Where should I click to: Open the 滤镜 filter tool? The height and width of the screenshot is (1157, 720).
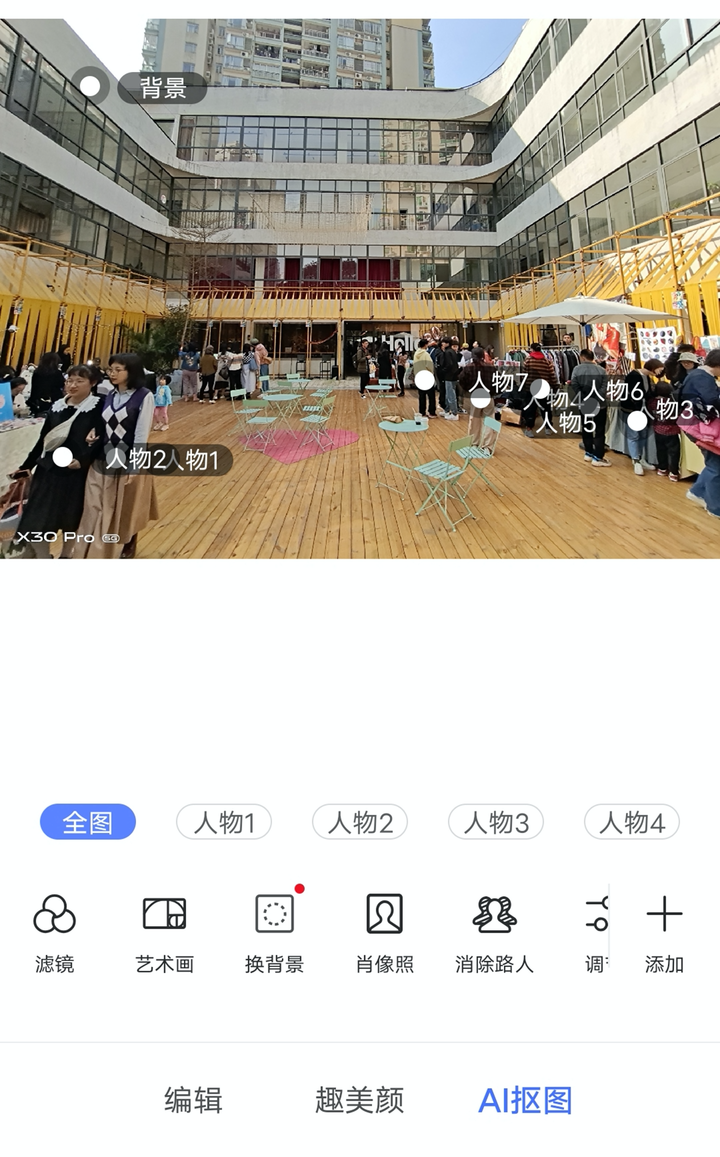click(x=55, y=933)
